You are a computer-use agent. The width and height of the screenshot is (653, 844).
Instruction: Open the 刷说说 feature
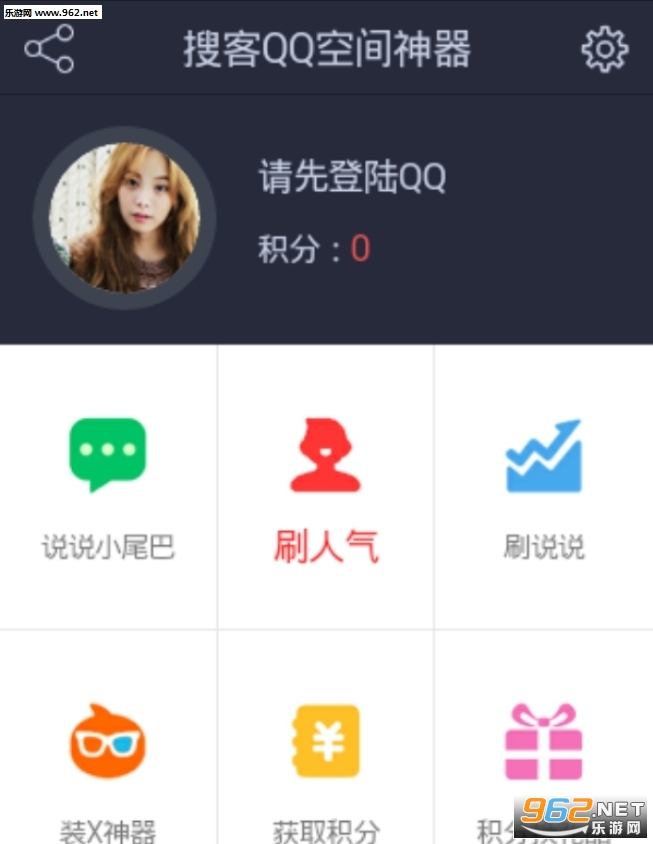[x=544, y=487]
